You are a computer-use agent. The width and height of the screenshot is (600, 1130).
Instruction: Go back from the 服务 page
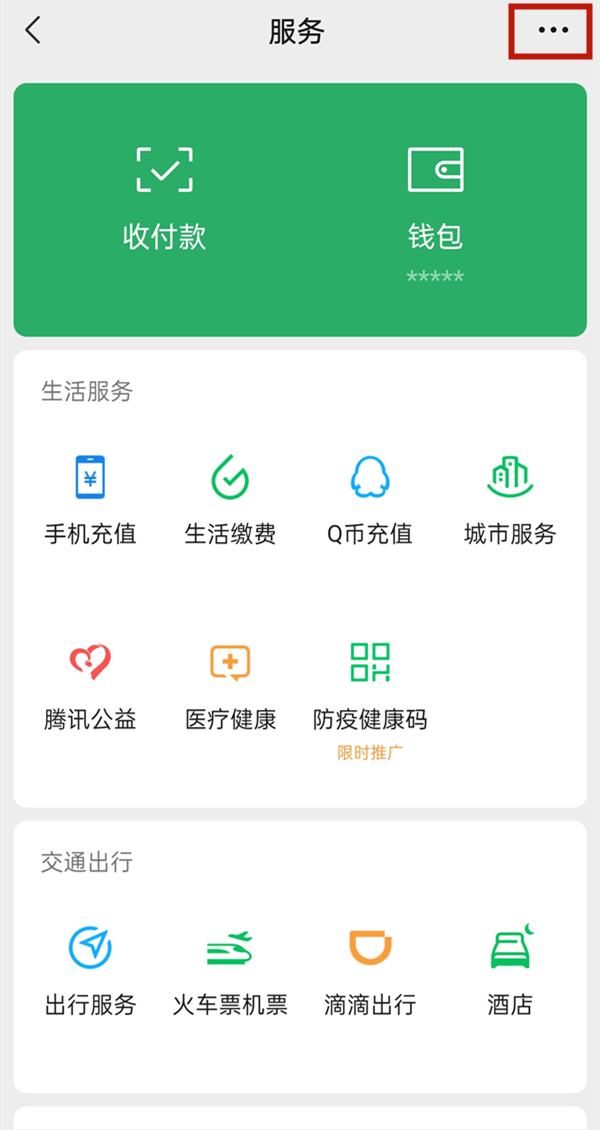tap(33, 31)
